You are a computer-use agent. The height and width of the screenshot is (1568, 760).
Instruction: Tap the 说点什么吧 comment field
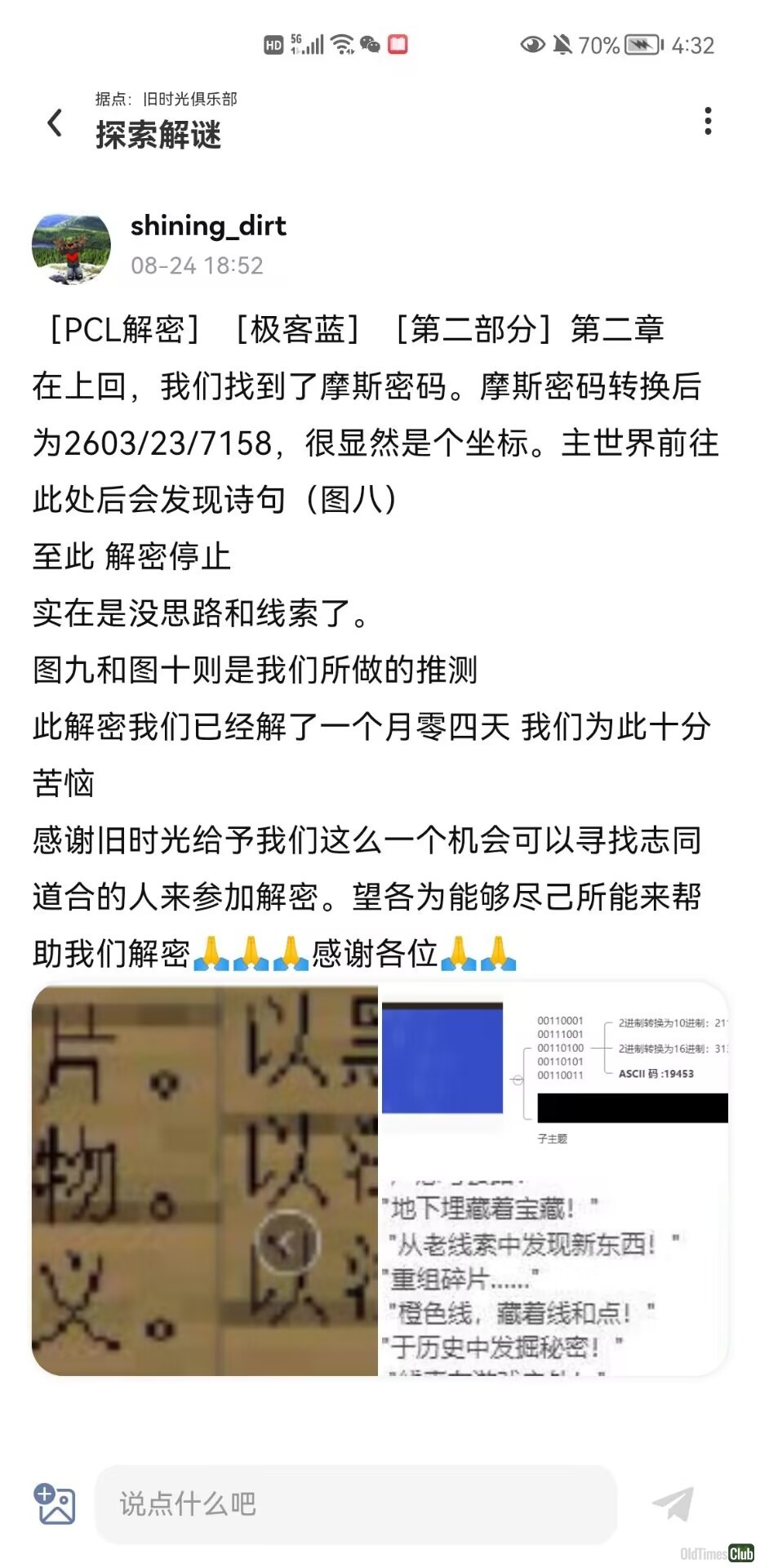(355, 1504)
